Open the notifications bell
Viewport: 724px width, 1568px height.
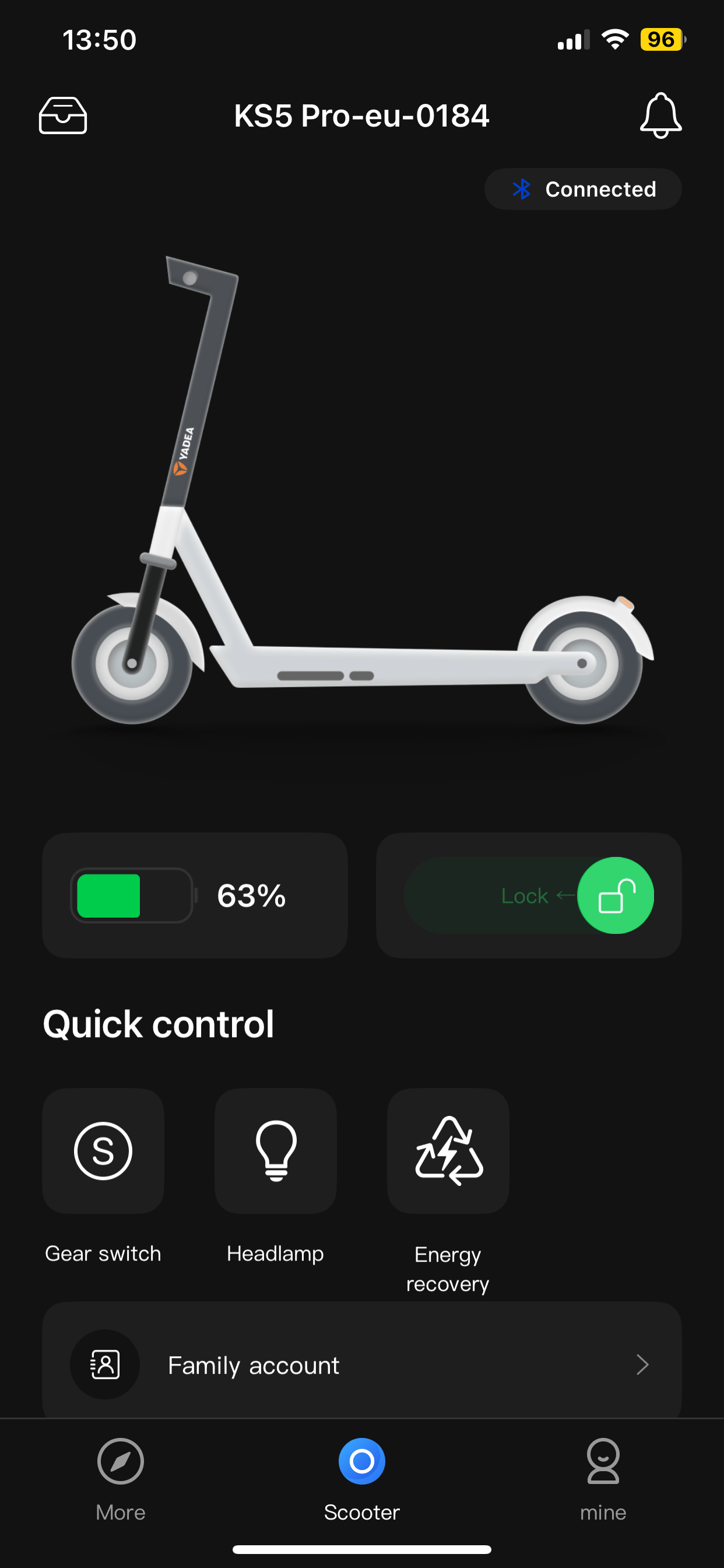660,115
